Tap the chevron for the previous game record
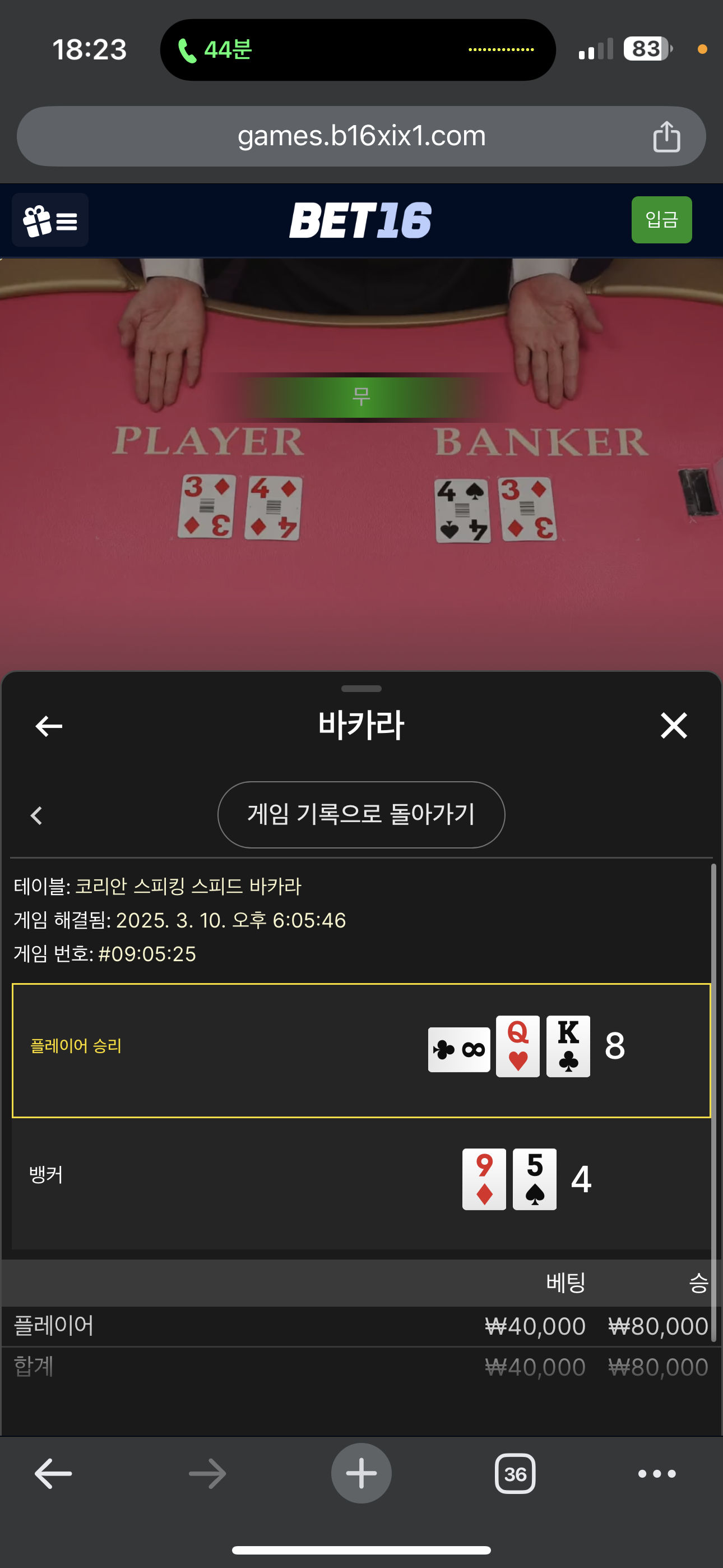 click(36, 815)
